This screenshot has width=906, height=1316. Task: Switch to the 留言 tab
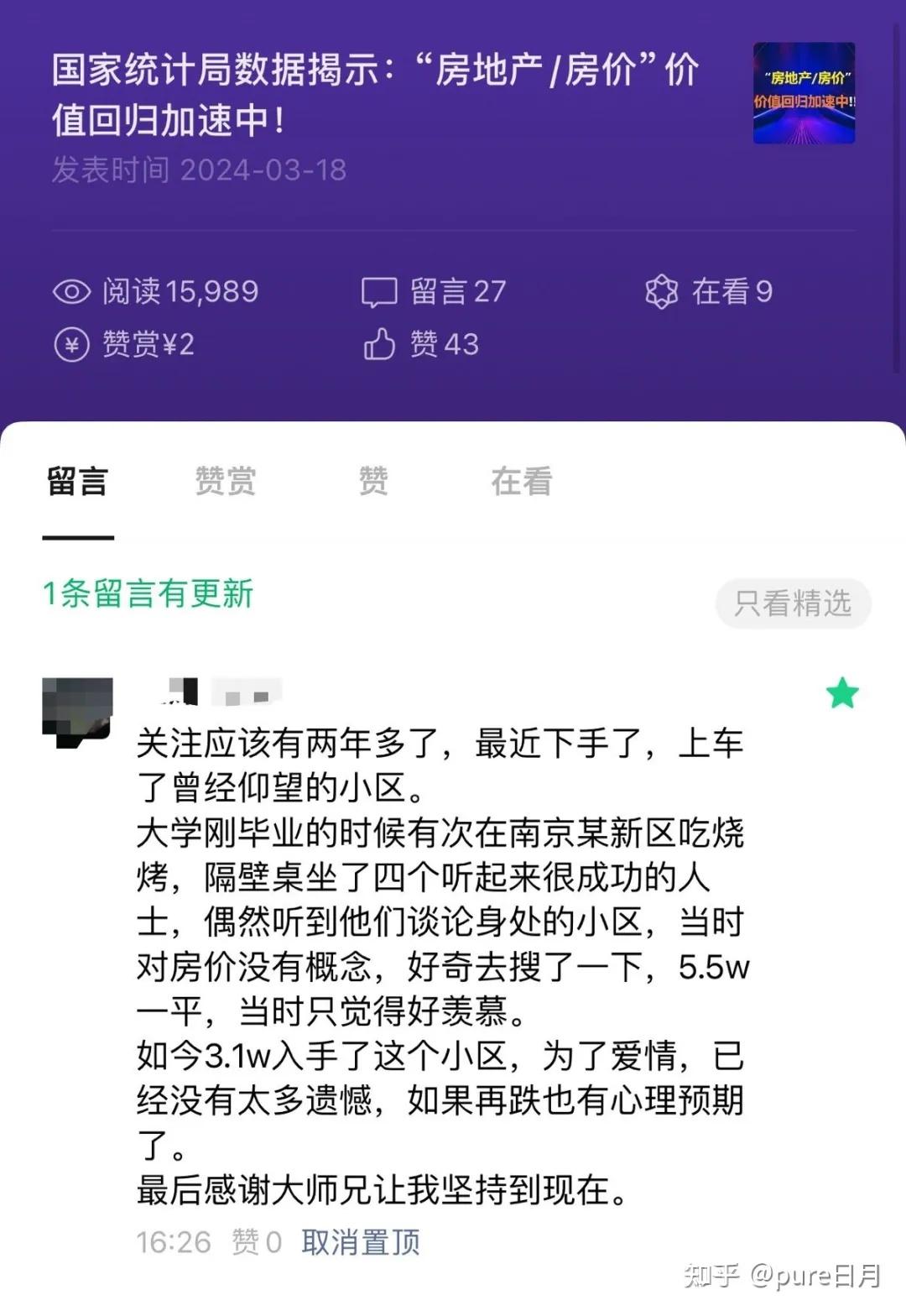pos(77,482)
